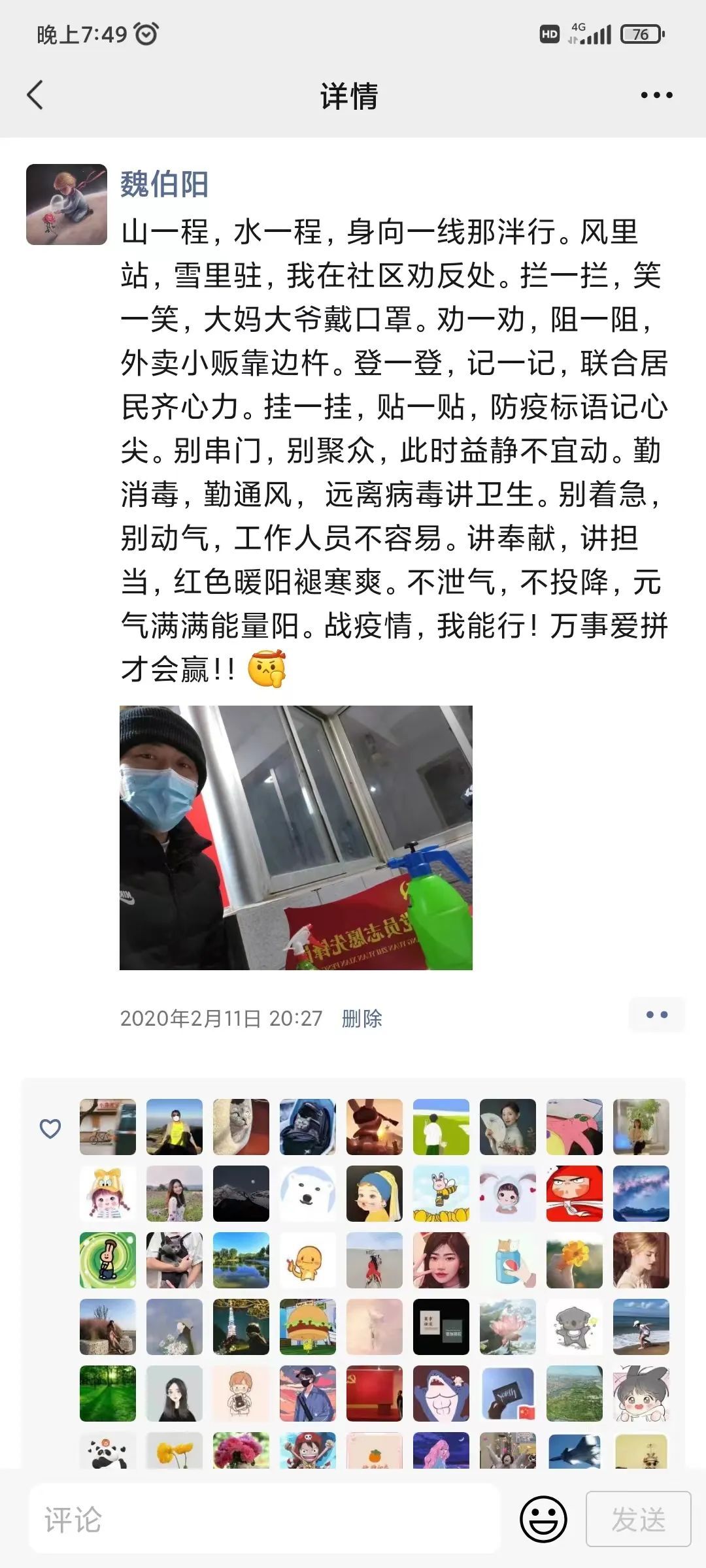
Task: Open 魏伯阳's profile avatar
Action: (67, 204)
